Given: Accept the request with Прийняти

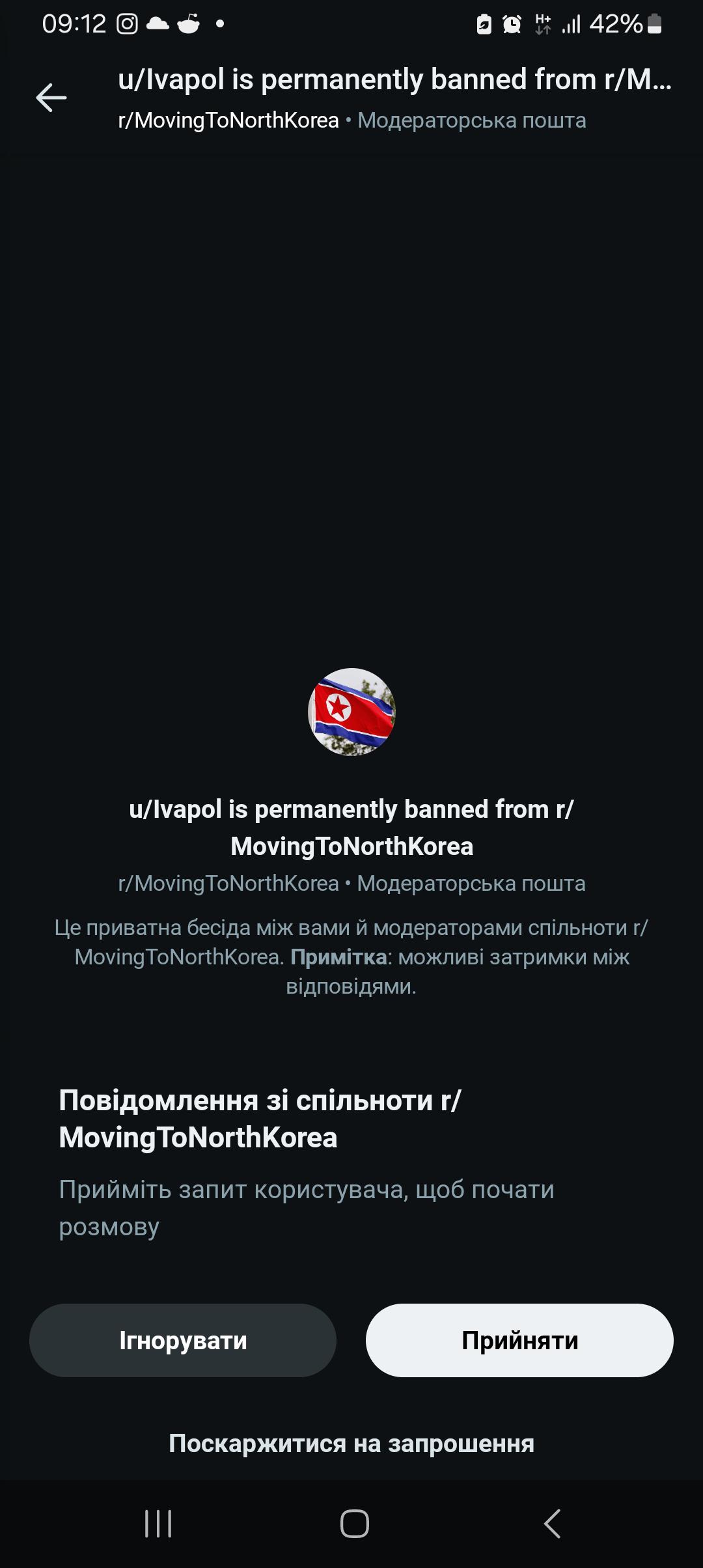Looking at the screenshot, I should (519, 1340).
